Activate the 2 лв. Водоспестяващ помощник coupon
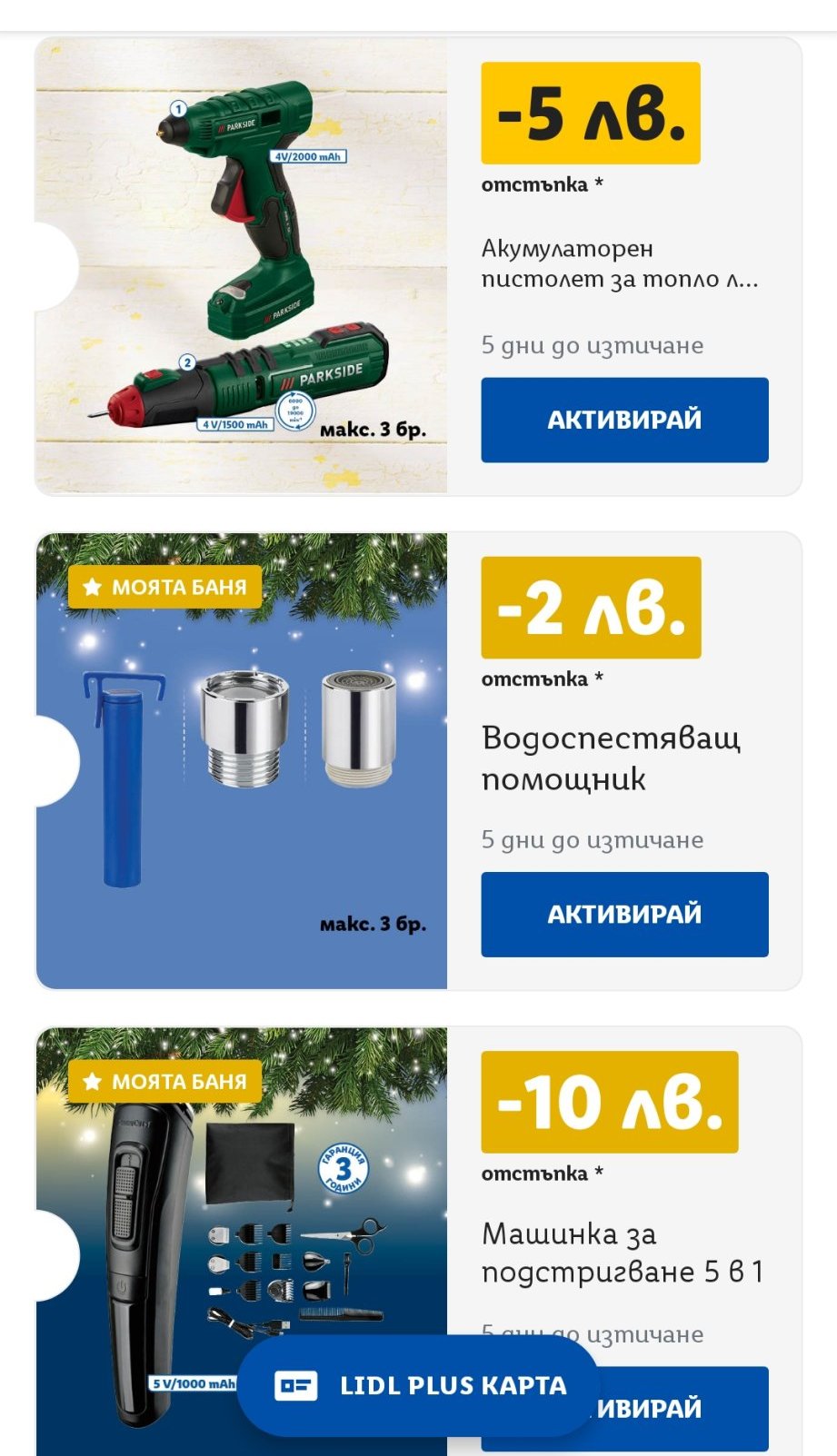Screen dimensions: 837x1456 [x=624, y=914]
